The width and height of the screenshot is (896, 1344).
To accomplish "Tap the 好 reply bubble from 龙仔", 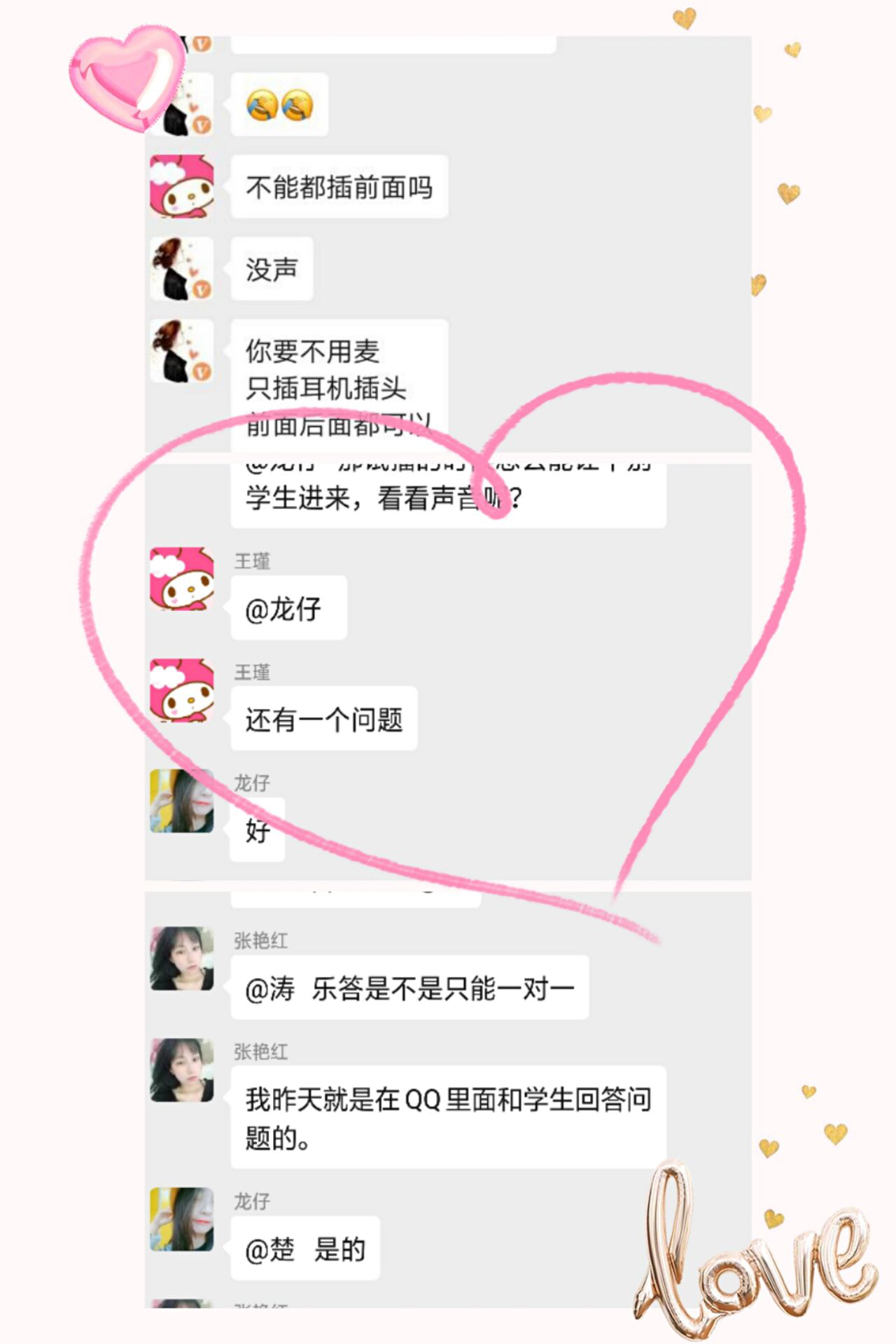I will [256, 832].
